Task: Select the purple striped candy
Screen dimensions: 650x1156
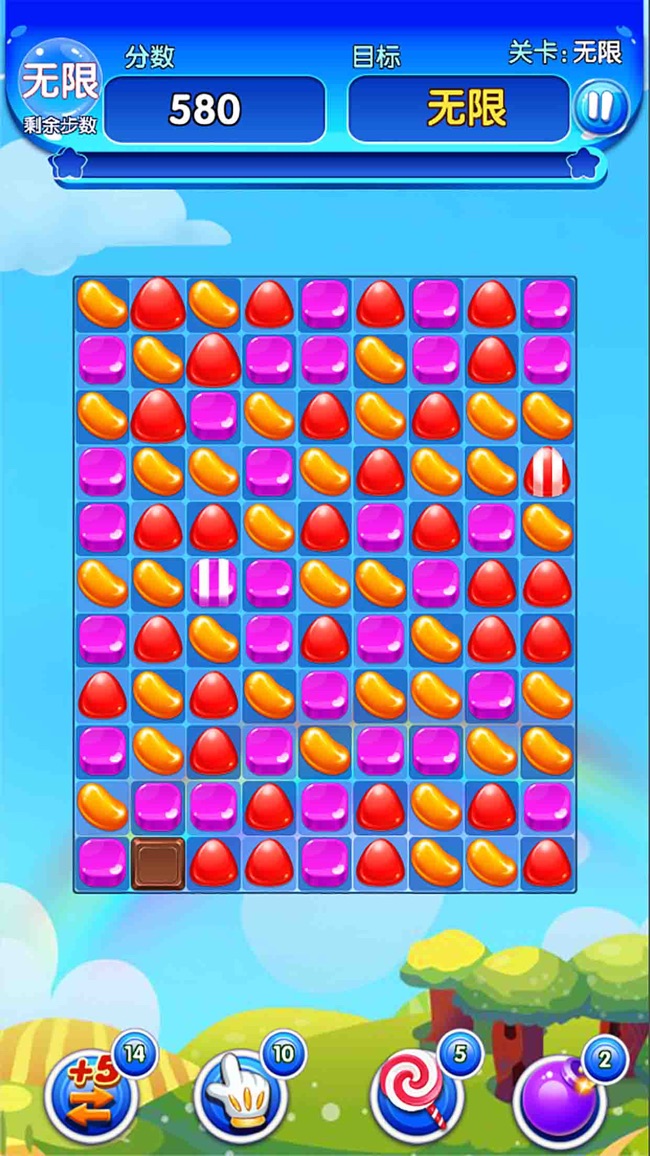Action: click(213, 582)
